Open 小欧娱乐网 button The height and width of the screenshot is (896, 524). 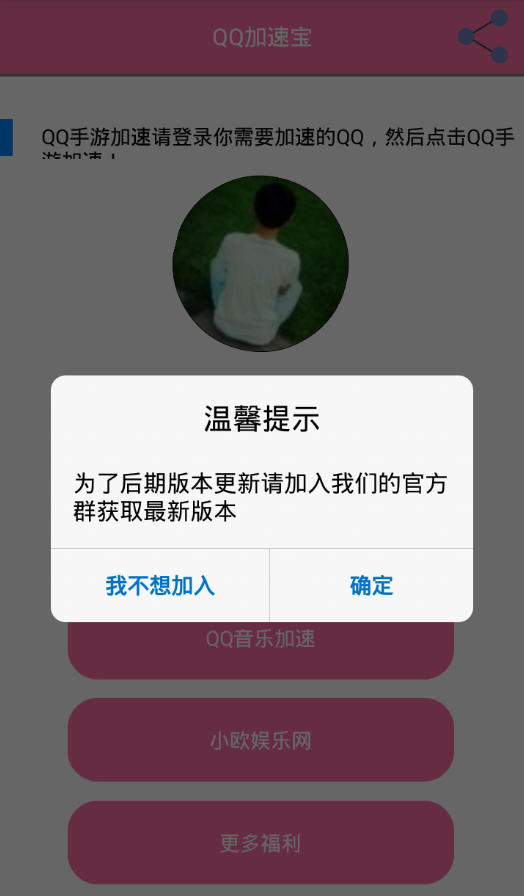[x=261, y=740]
